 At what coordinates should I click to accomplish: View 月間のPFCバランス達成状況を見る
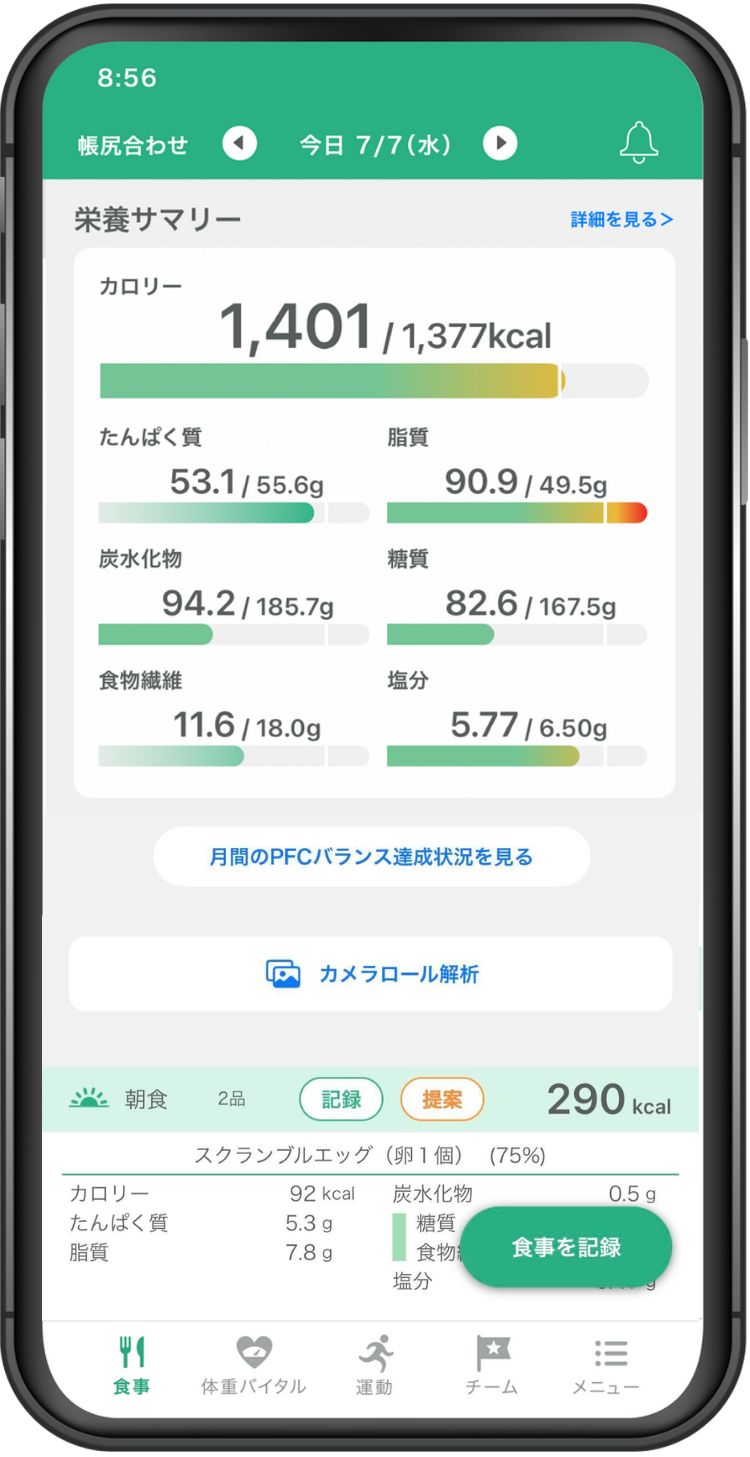coord(371,856)
